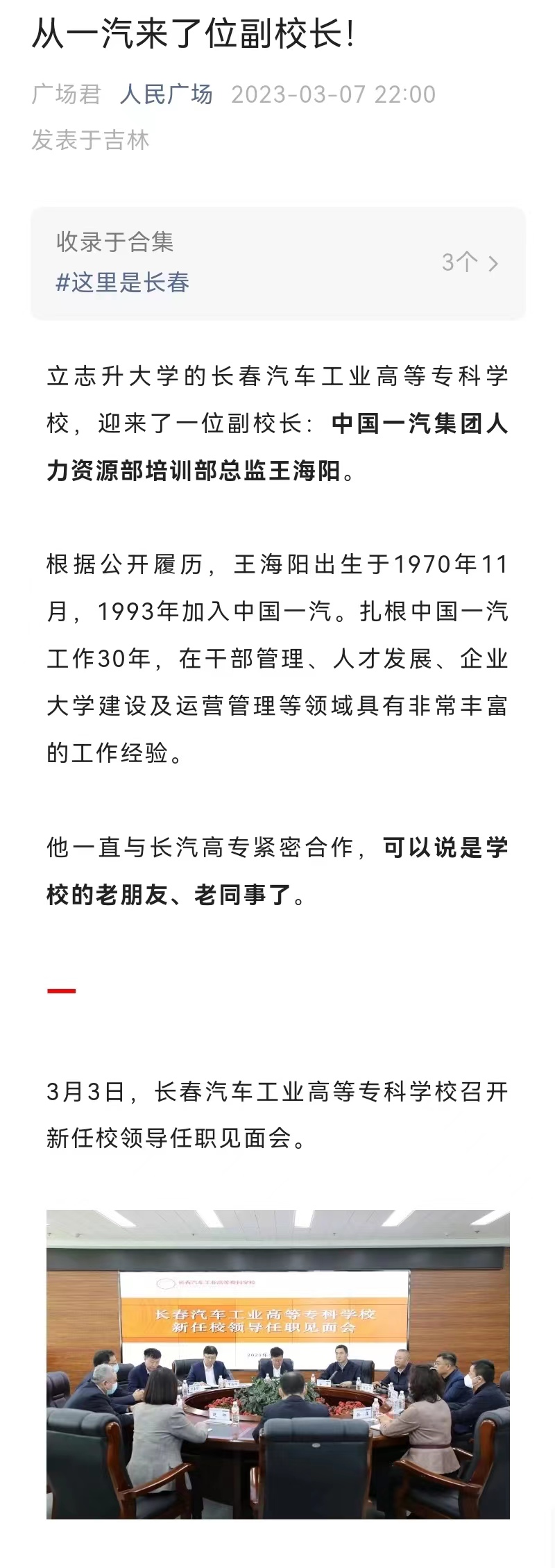Open the 人民广场 account profile

[166, 94]
